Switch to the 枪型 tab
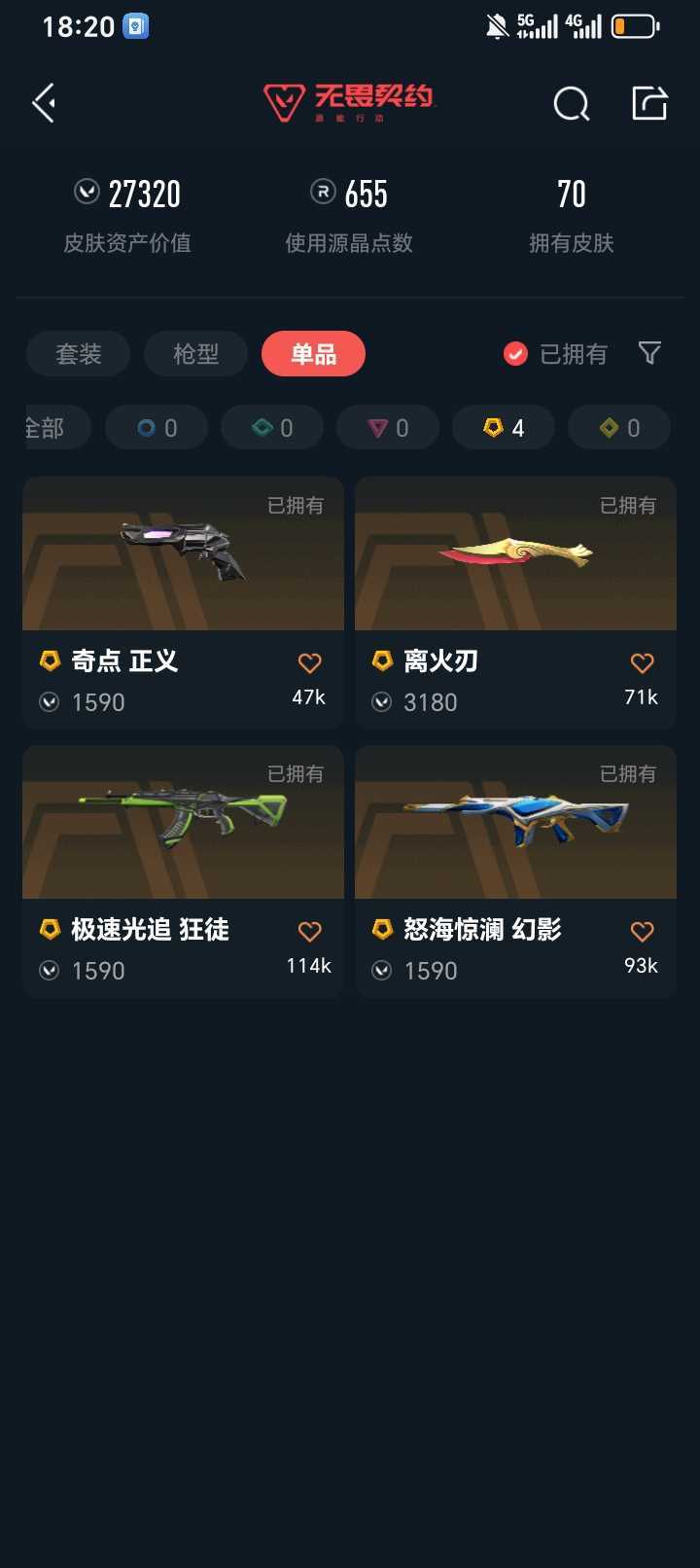 (195, 354)
